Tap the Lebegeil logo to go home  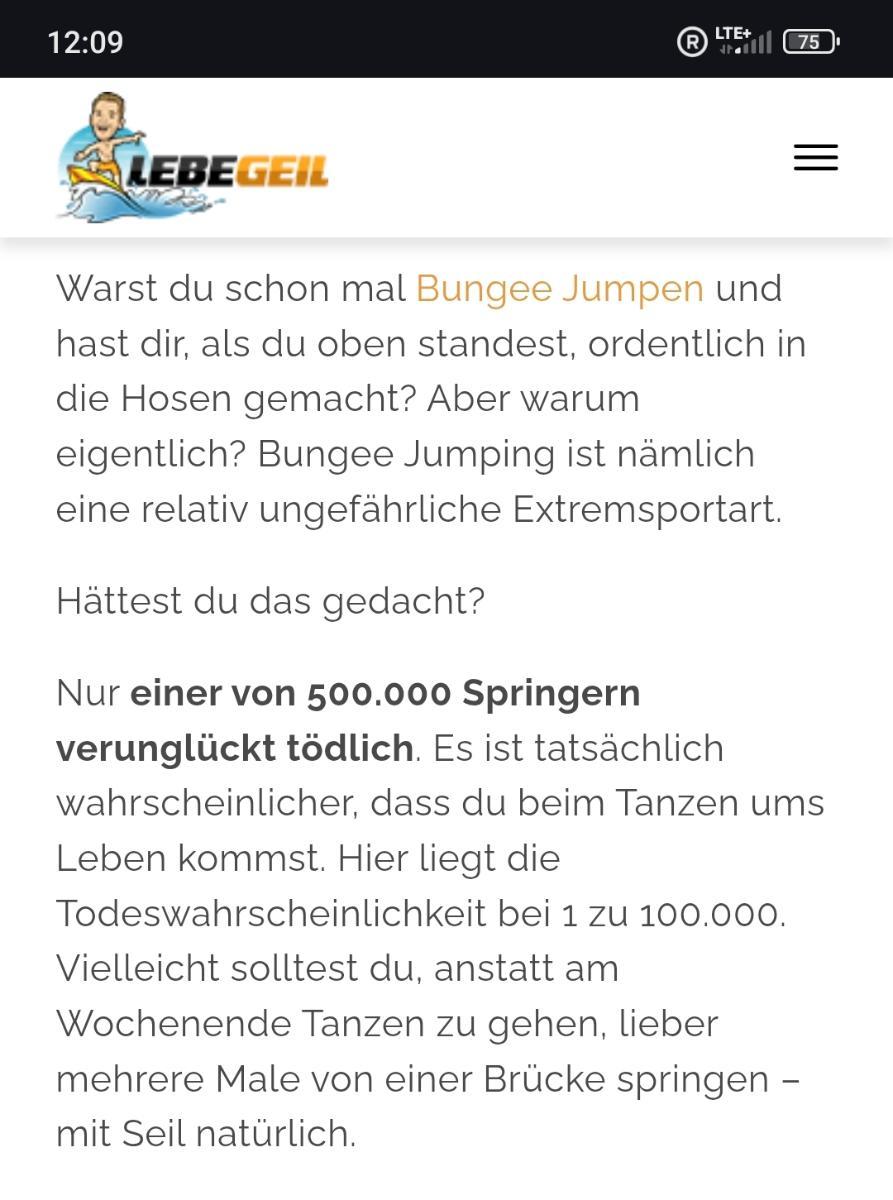coord(193,158)
